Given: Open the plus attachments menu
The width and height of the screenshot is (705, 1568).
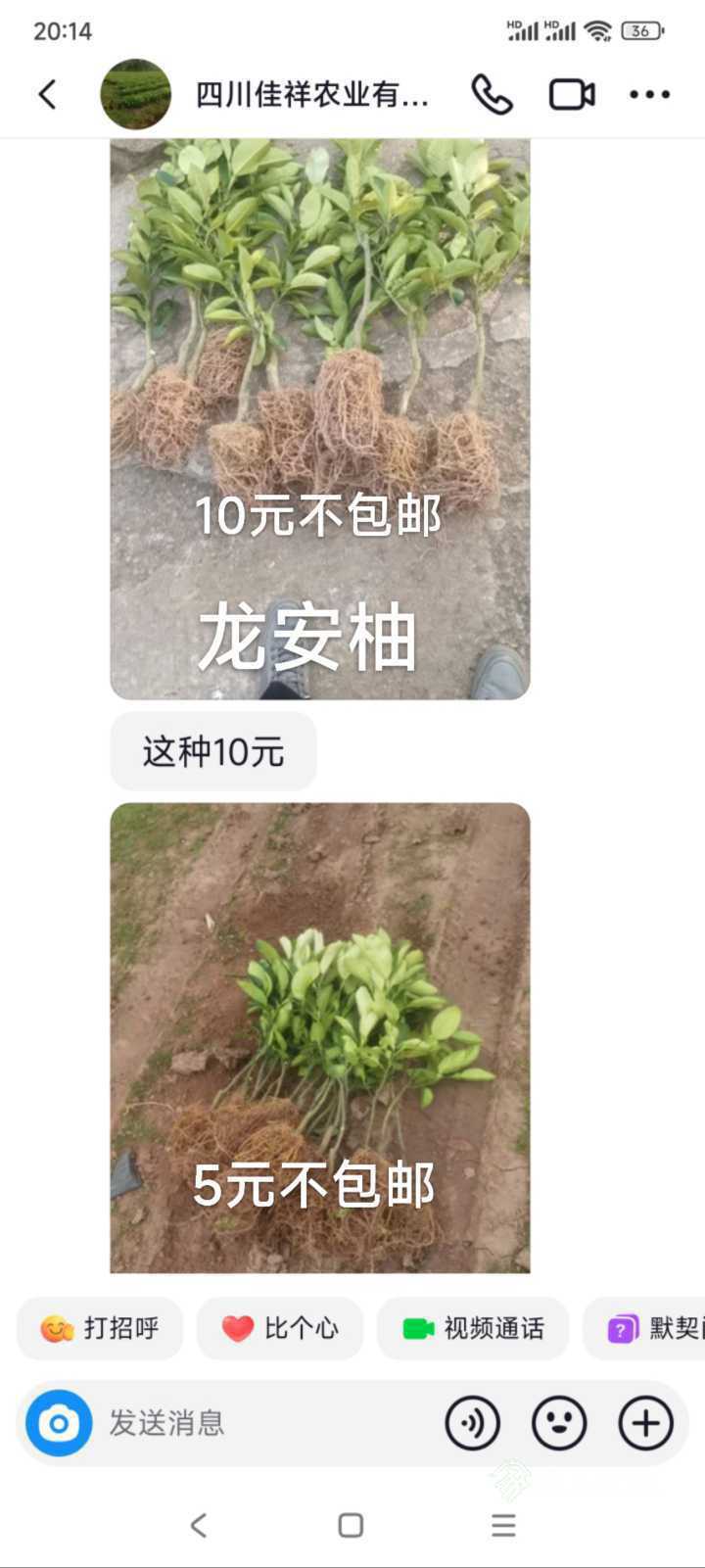Looking at the screenshot, I should (645, 1423).
